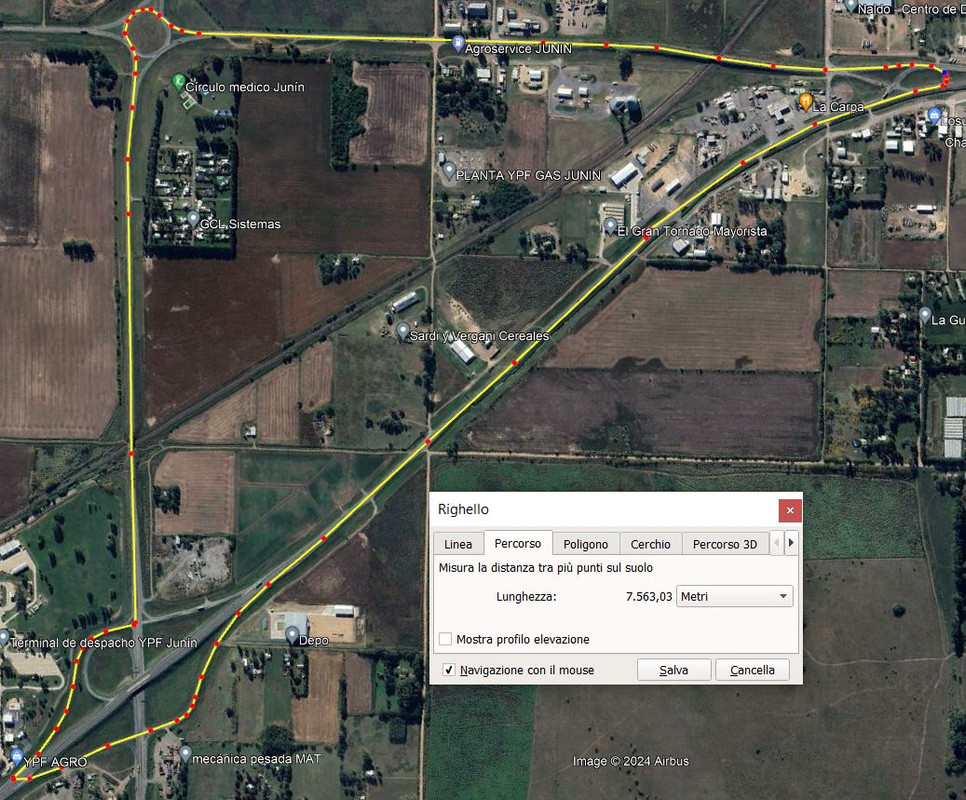Open the Metri units dropdown
Screen dimensions: 966x800
point(735,596)
